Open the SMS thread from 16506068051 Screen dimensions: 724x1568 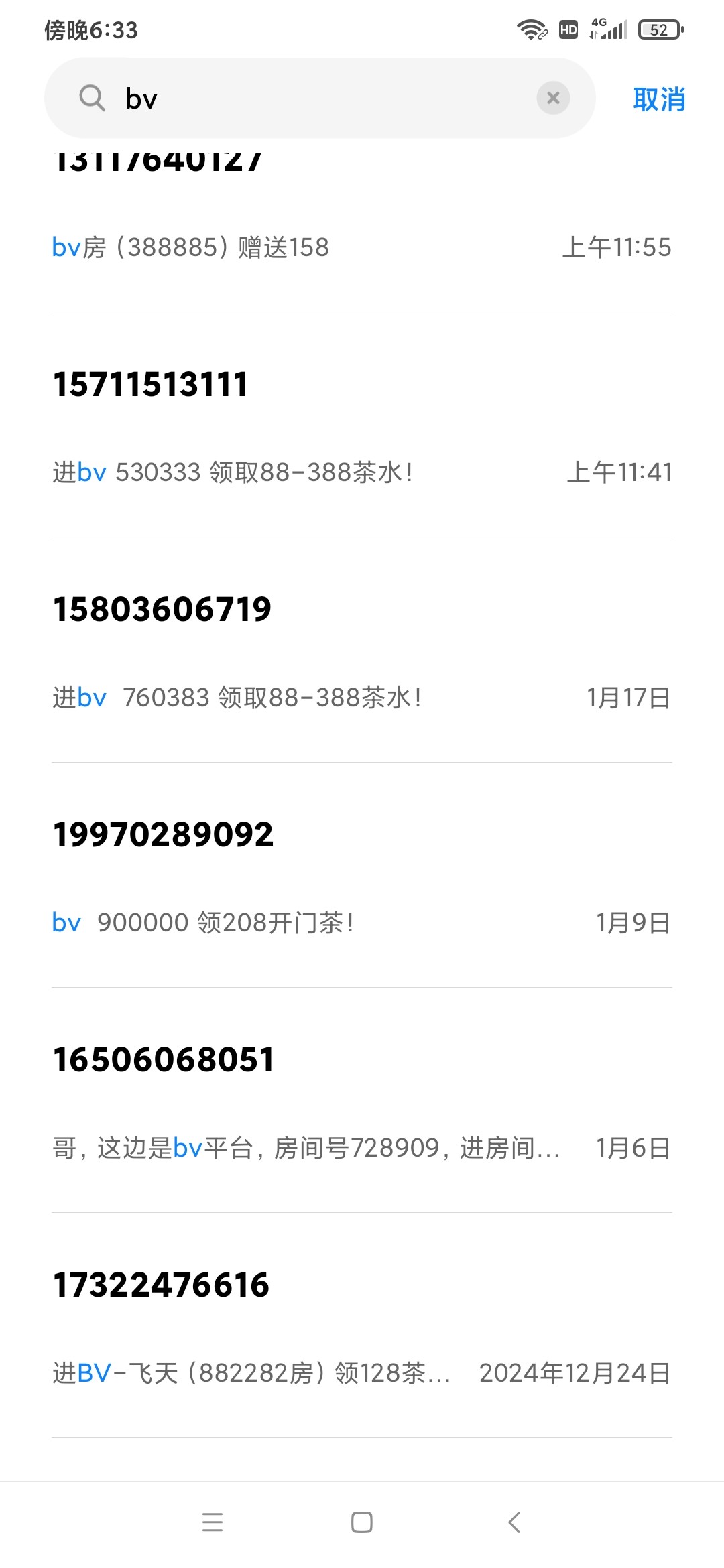tap(362, 1101)
